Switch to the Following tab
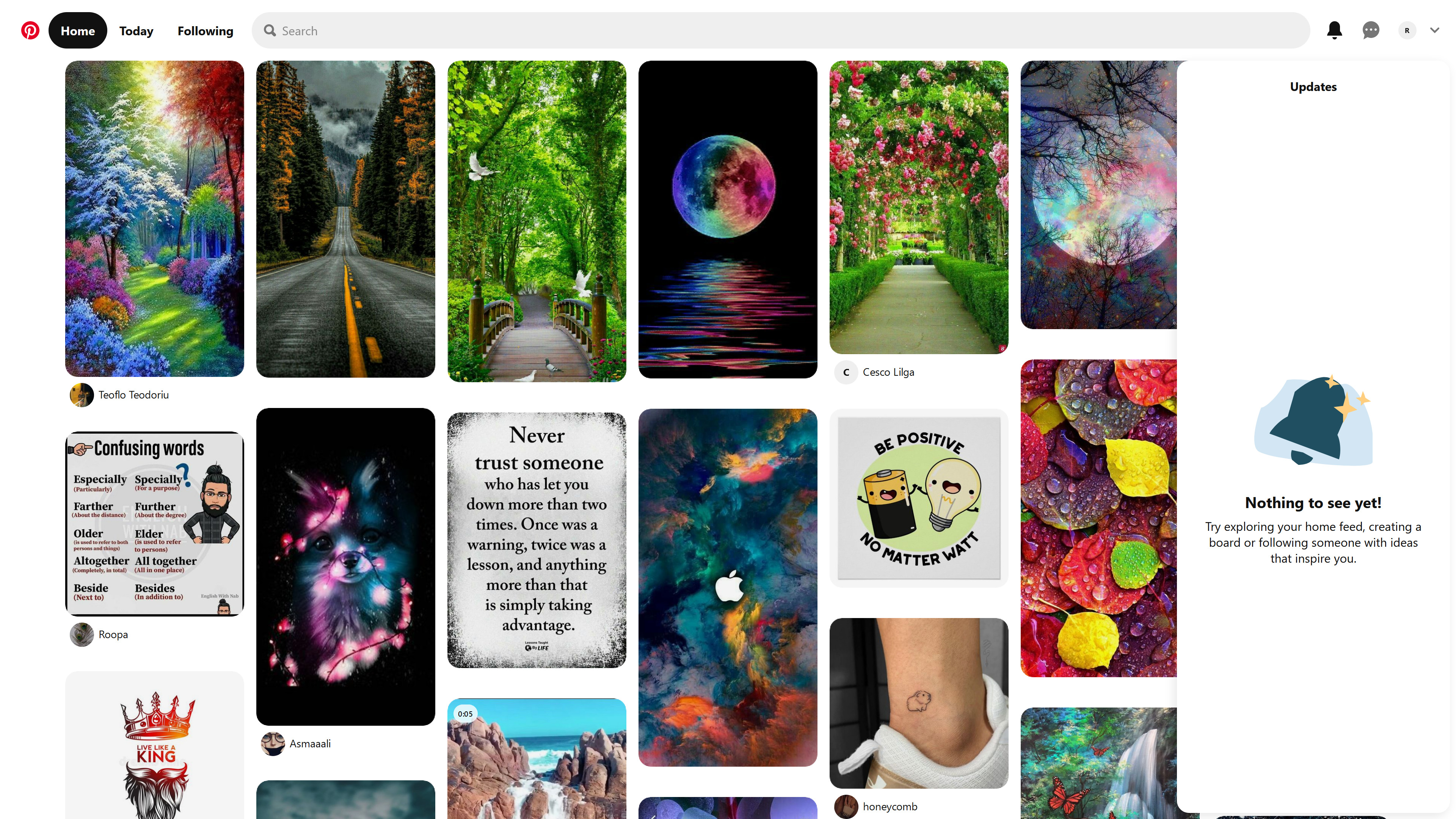 tap(205, 30)
